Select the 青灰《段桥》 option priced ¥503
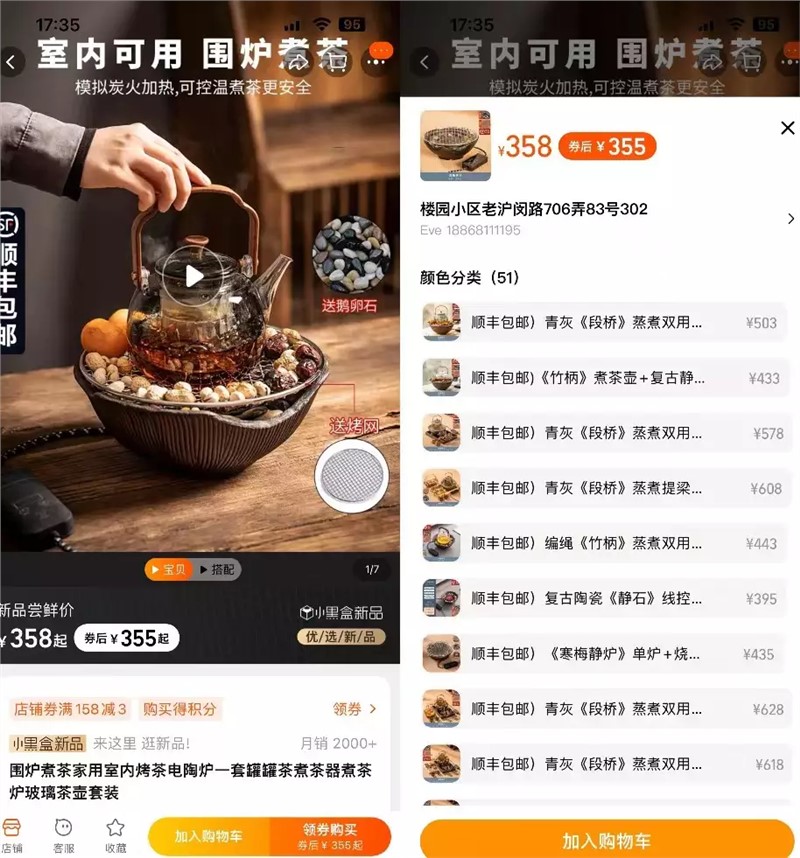Screen dimensions: 800x858 click(604, 323)
